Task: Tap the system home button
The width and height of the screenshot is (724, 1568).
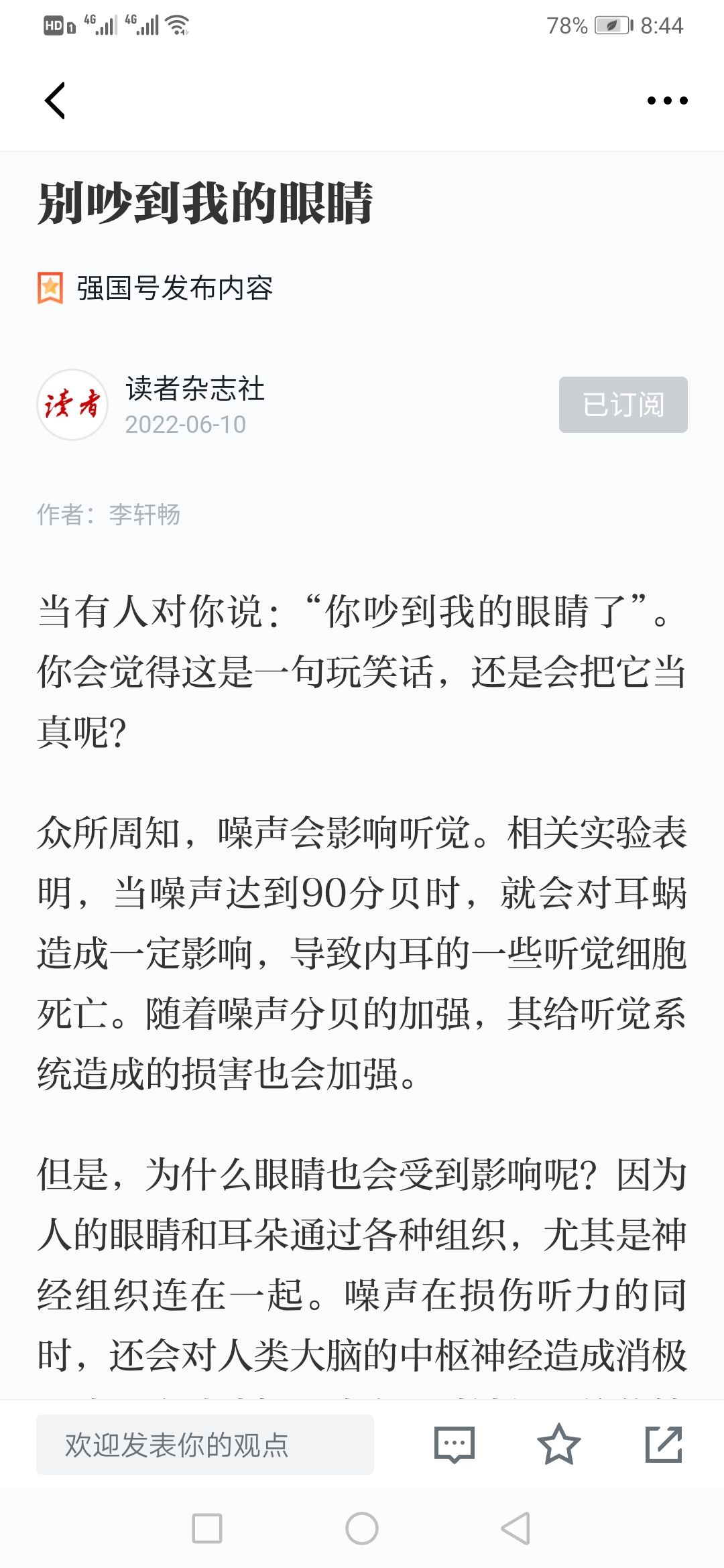Action: (x=362, y=1528)
